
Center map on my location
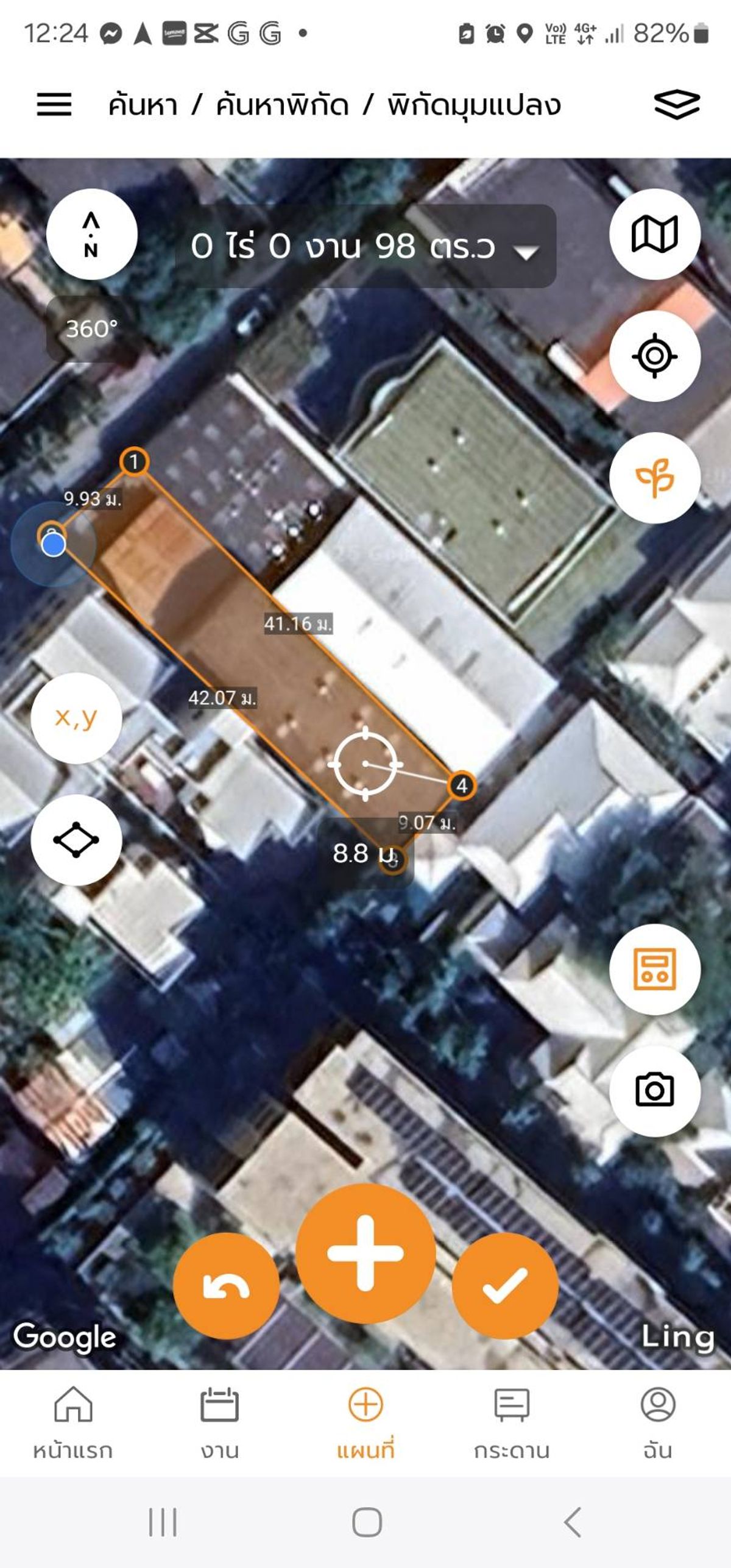[655, 356]
